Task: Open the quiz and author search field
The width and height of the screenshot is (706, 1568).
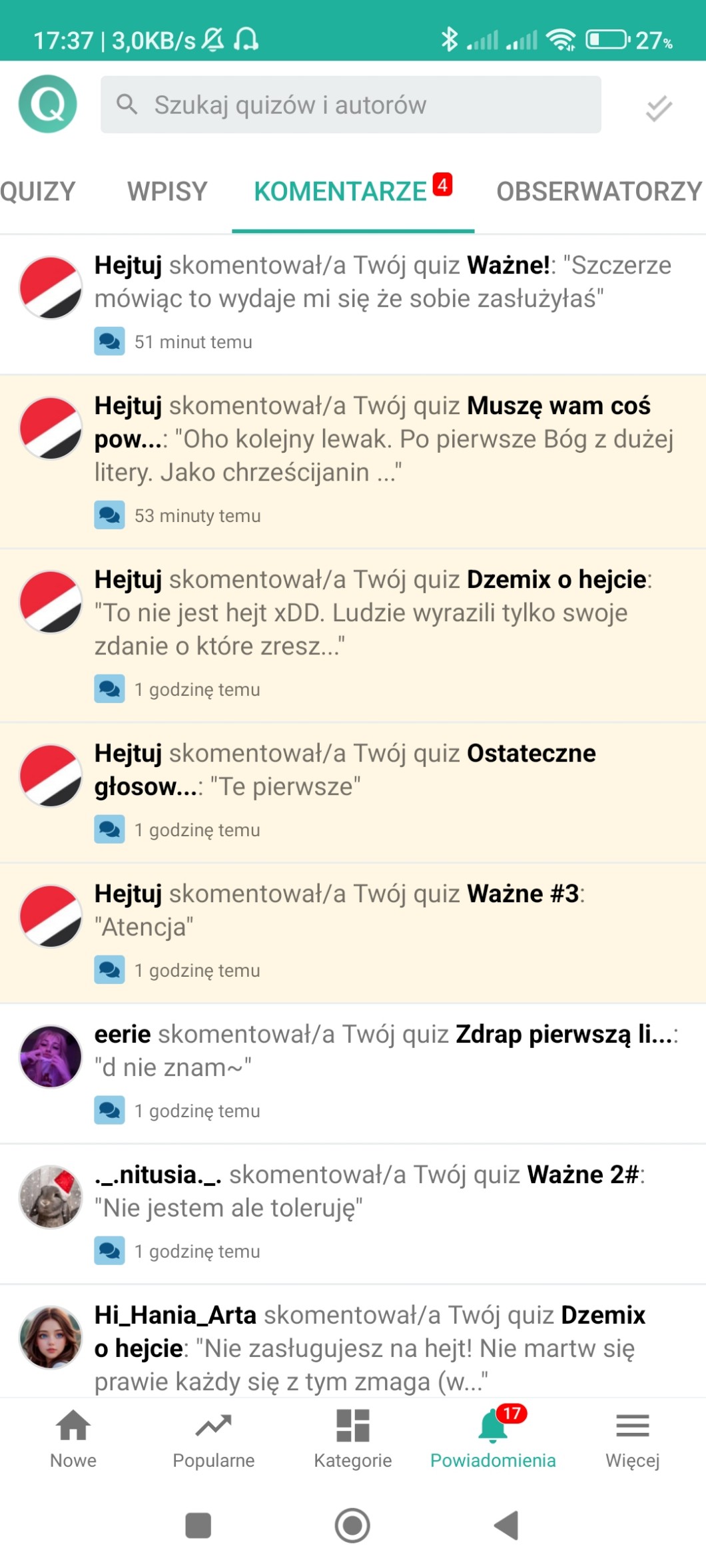Action: click(351, 105)
